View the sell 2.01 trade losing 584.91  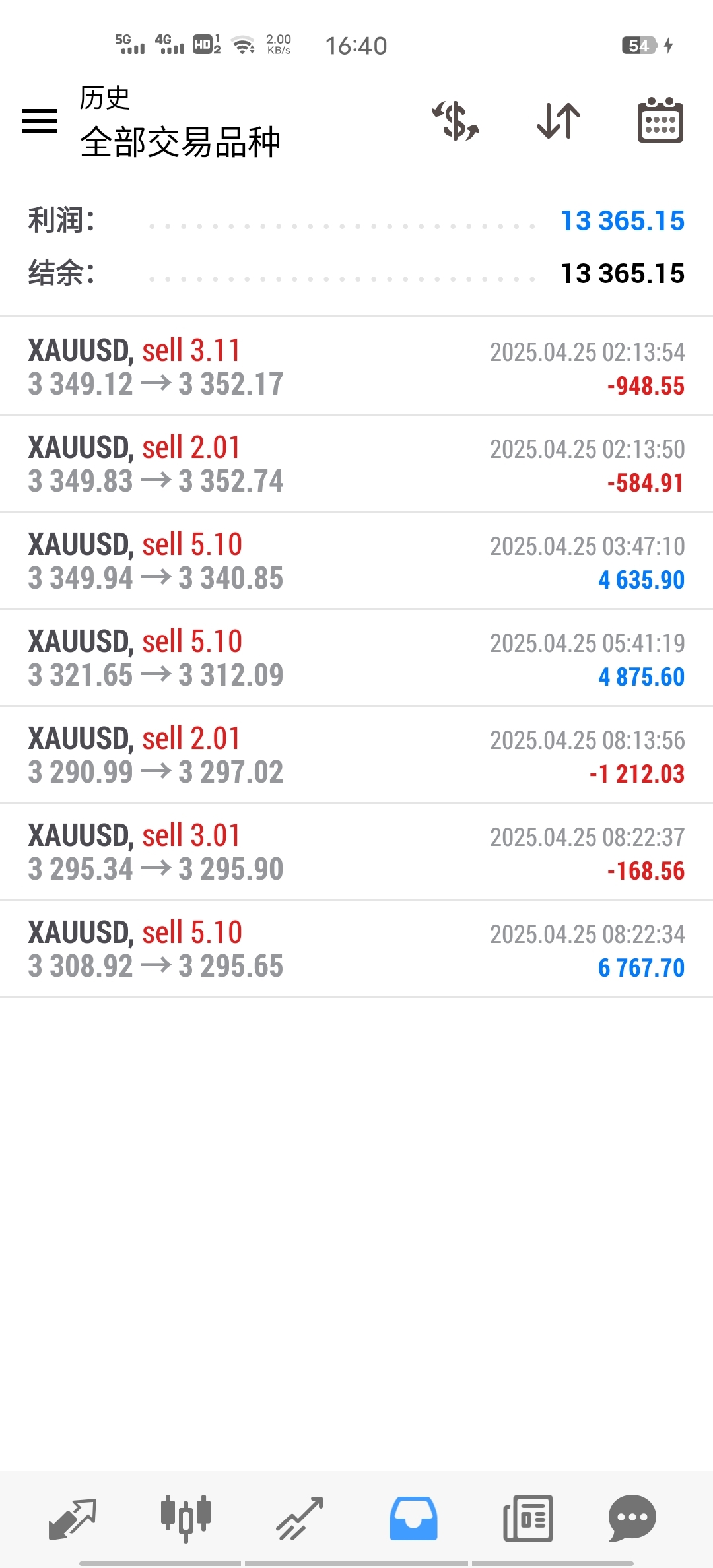(x=356, y=464)
